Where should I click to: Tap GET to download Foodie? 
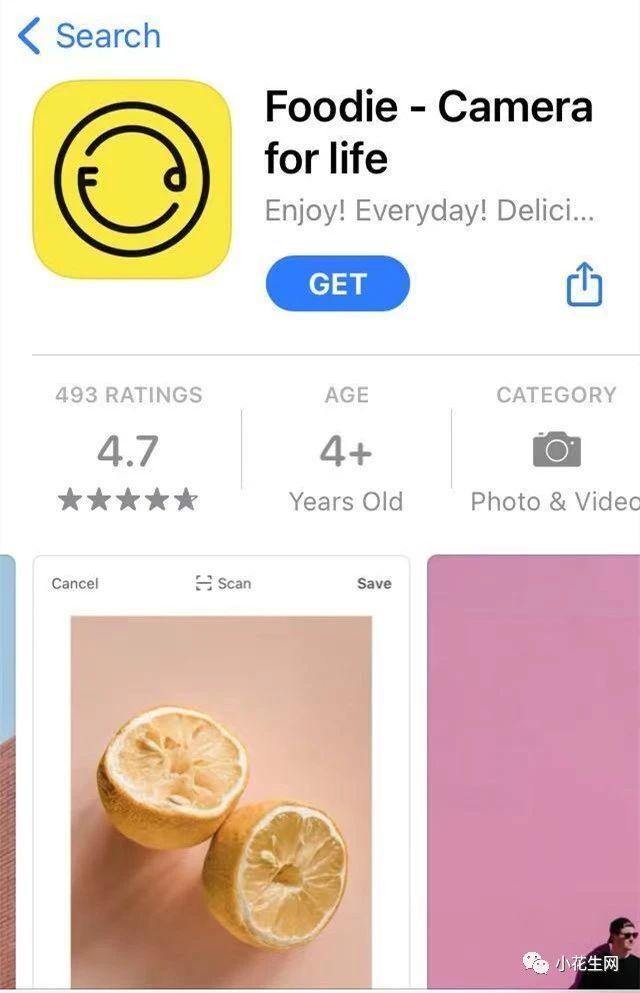pos(337,284)
